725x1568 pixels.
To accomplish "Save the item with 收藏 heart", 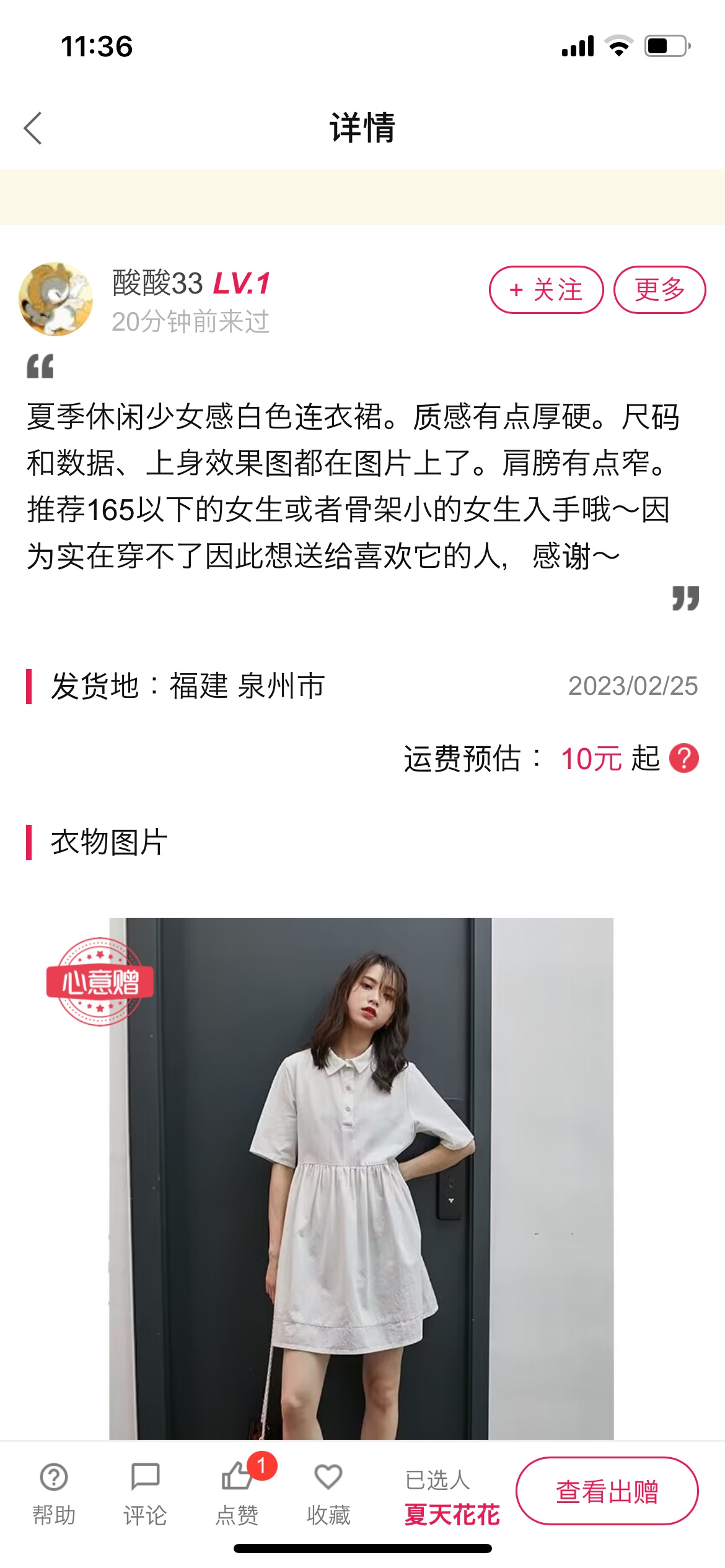I will click(328, 1494).
